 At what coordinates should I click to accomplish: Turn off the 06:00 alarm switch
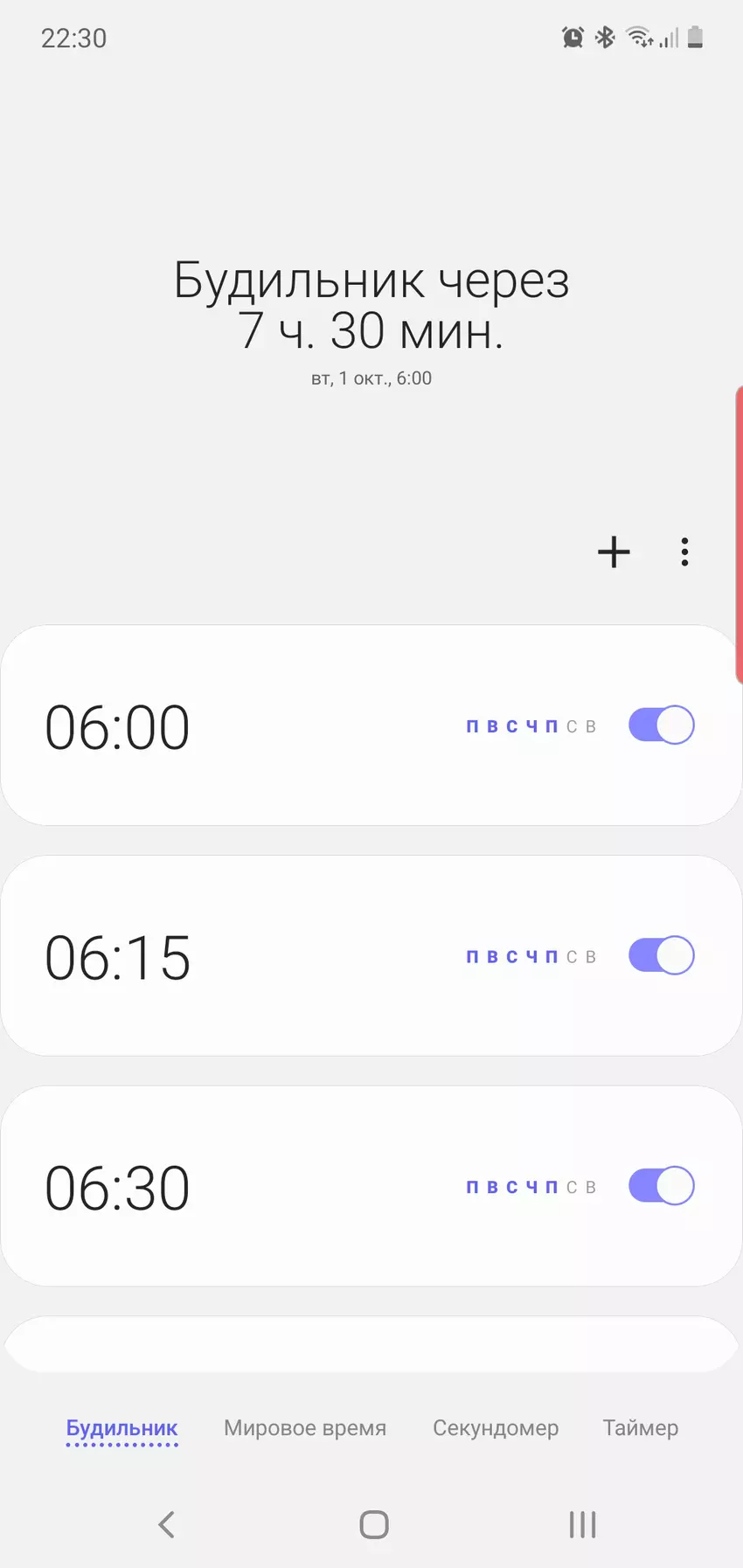tap(662, 725)
